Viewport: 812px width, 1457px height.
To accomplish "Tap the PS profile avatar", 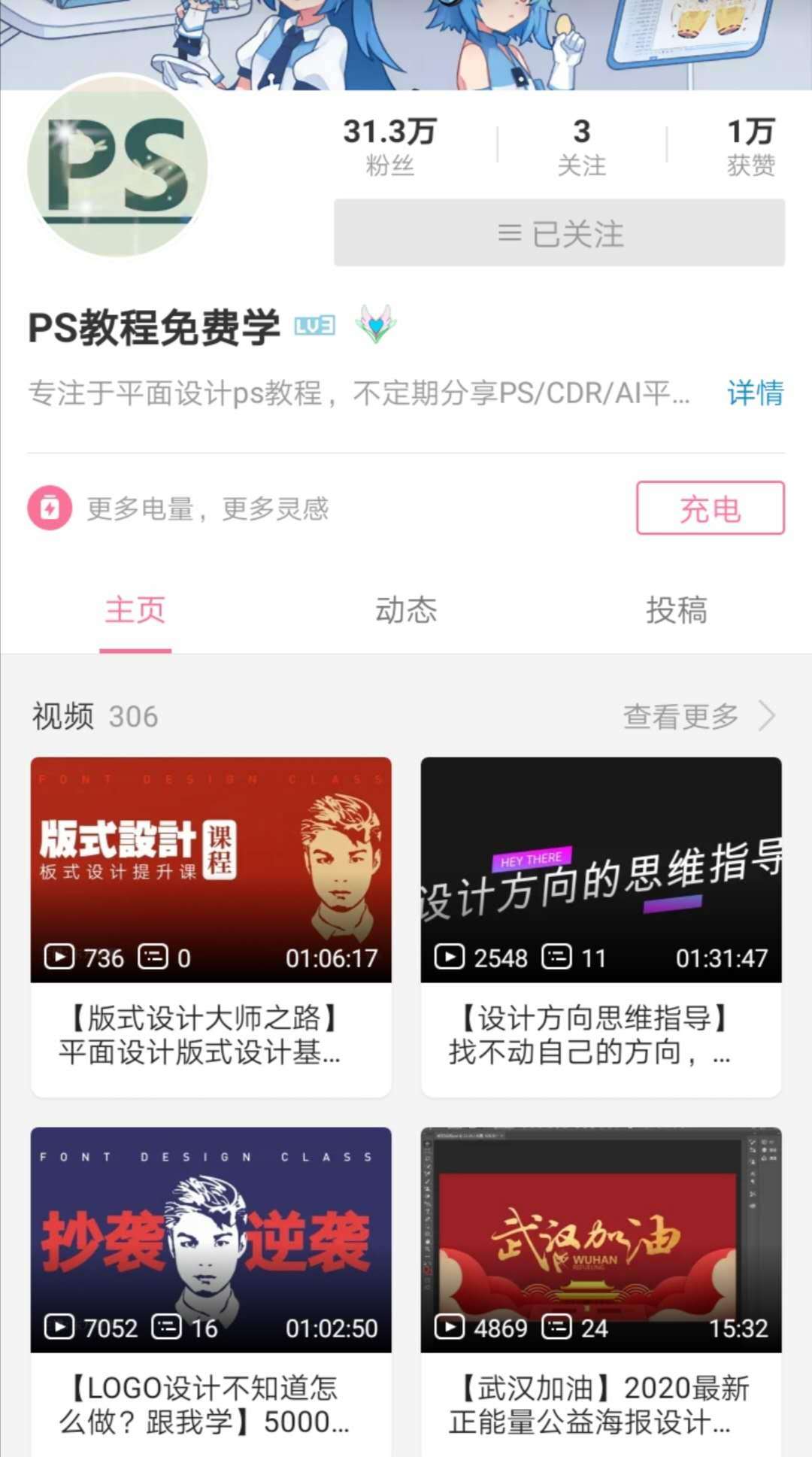I will pyautogui.click(x=118, y=165).
